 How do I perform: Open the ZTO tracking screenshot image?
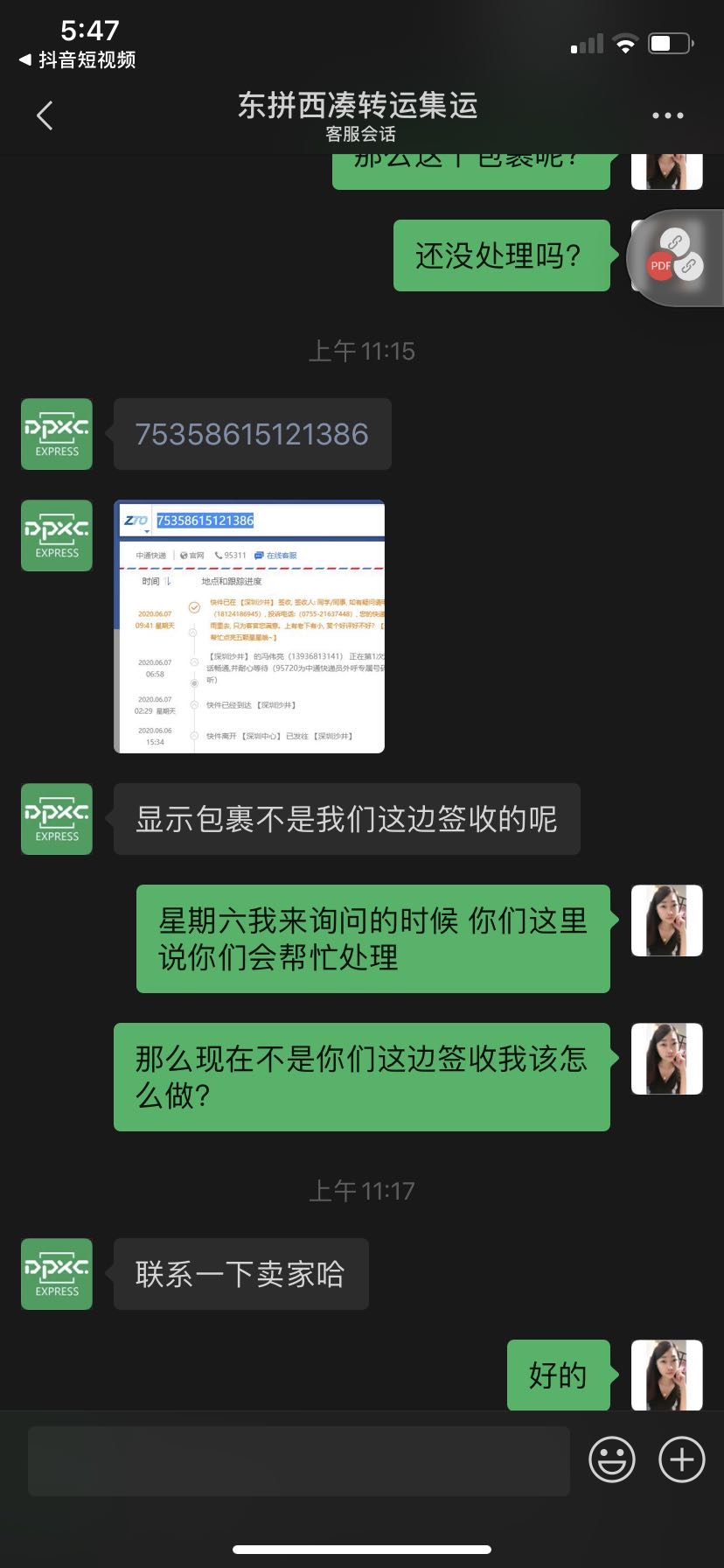click(249, 626)
